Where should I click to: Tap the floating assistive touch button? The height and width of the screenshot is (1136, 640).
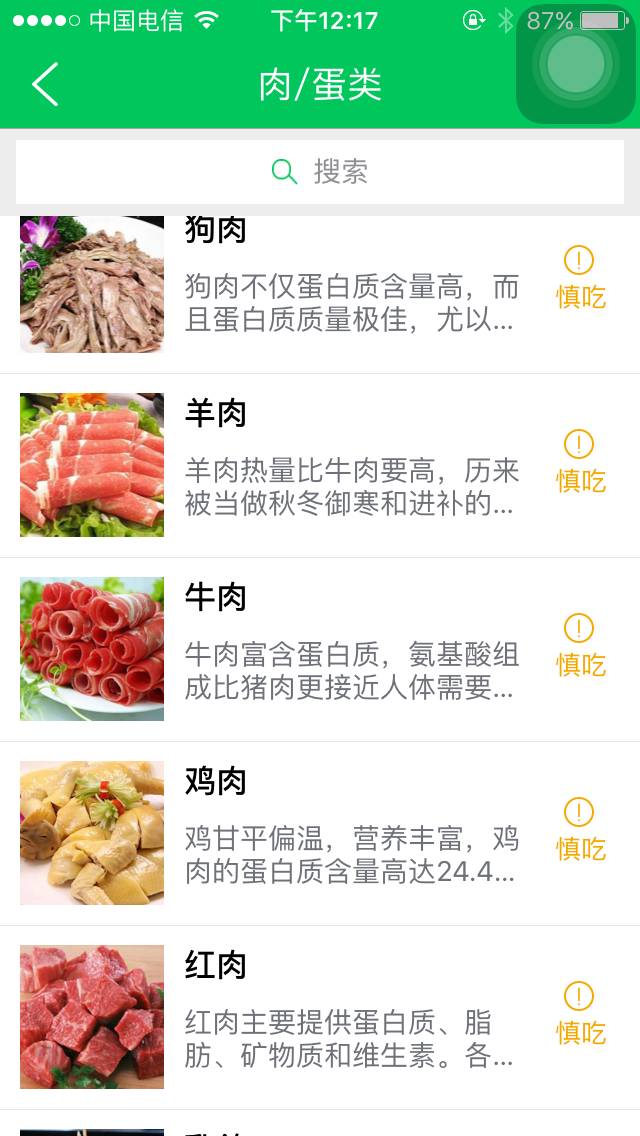pos(576,64)
